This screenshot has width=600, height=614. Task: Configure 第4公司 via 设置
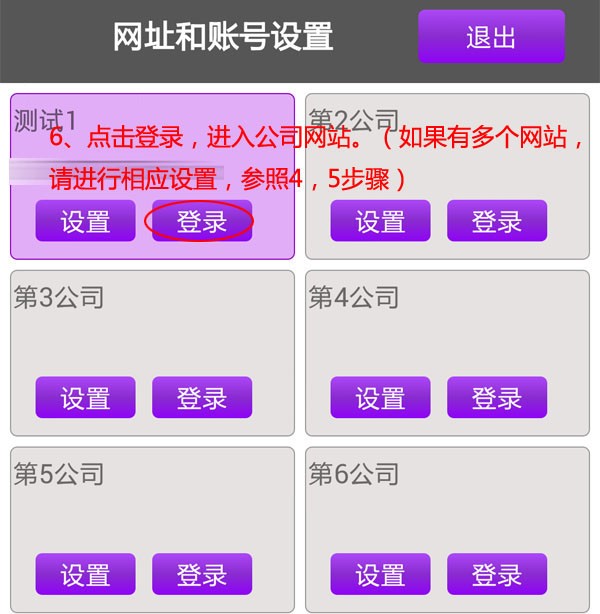380,398
